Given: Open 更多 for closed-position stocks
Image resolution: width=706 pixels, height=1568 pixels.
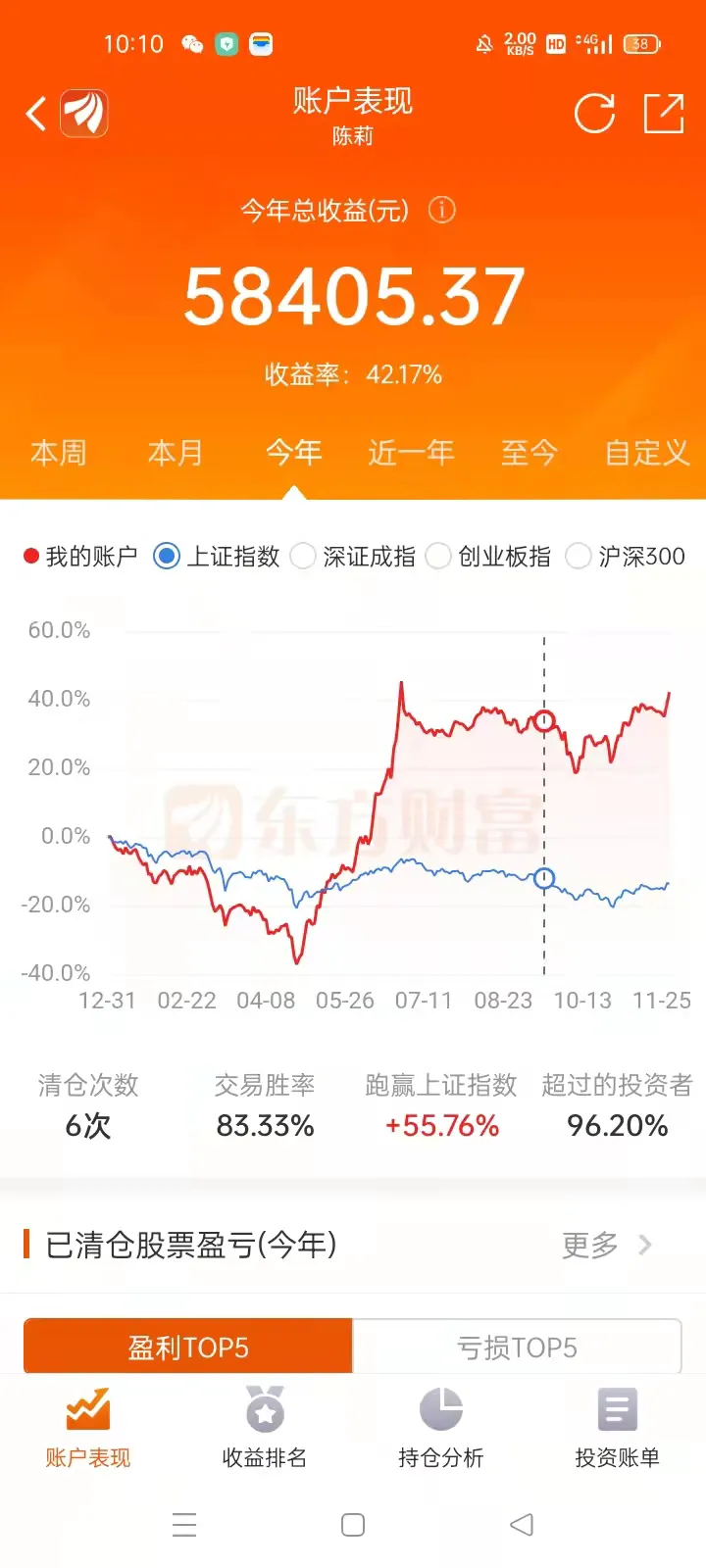Looking at the screenshot, I should tap(606, 1245).
